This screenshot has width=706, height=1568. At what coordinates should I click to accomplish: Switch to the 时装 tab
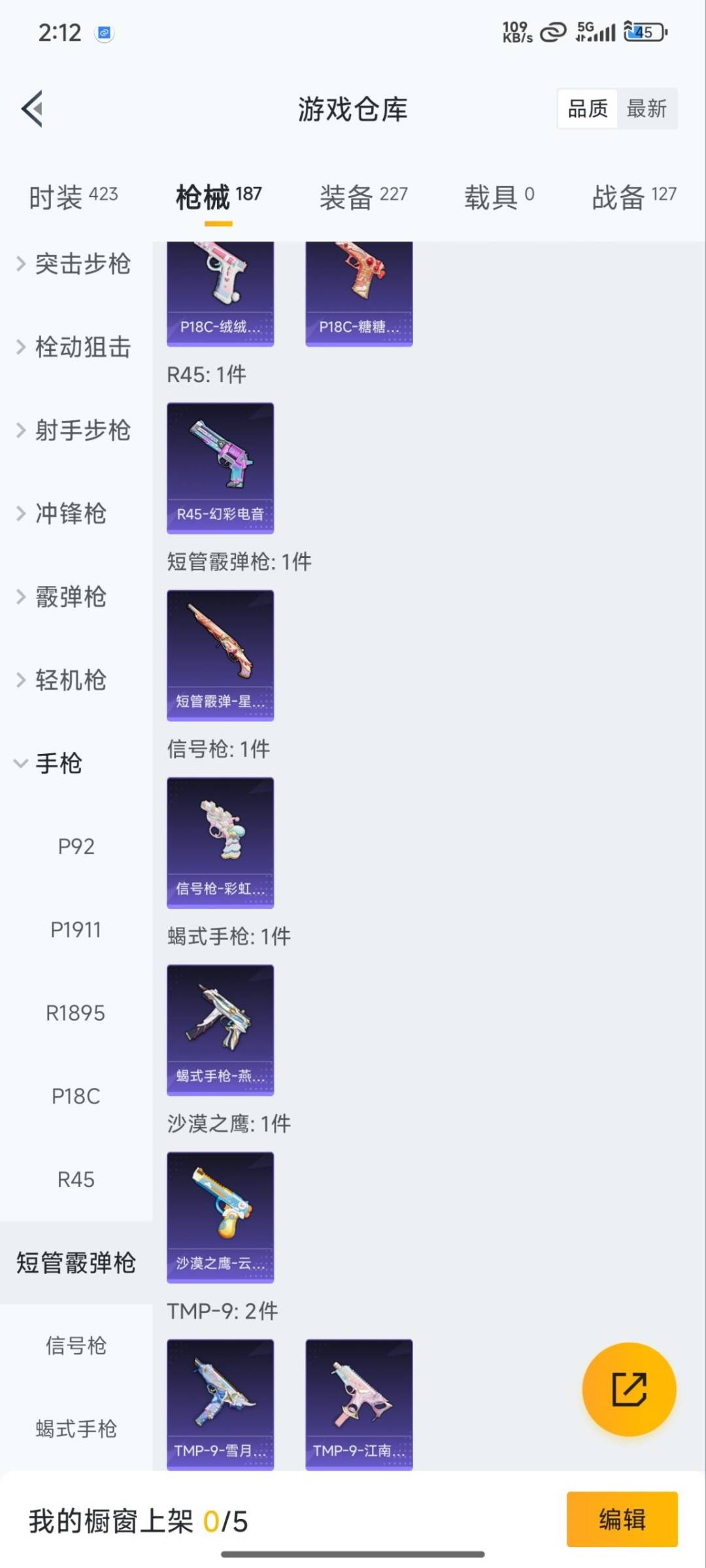pos(73,197)
